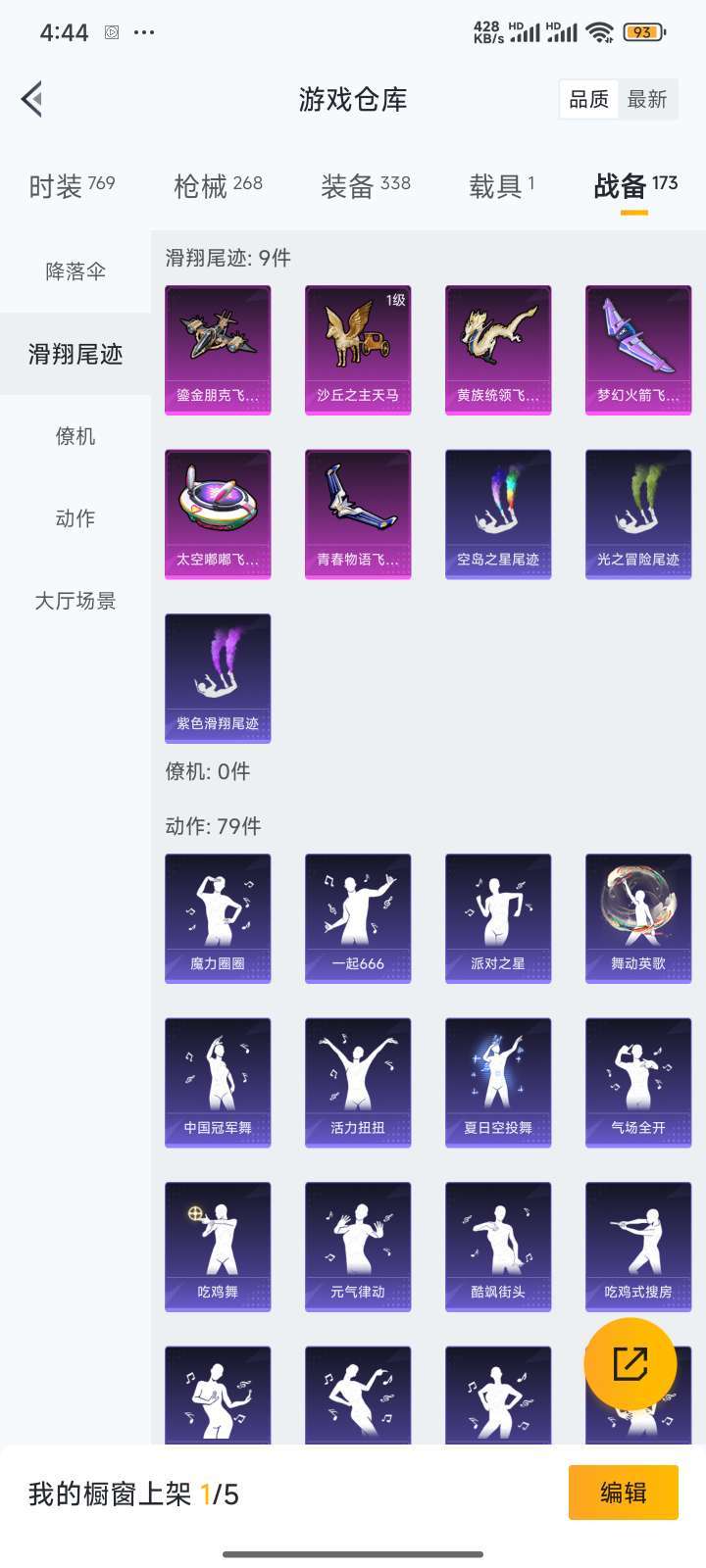Open the 装备 tab
Viewport: 706px width, 1568px height.
(x=366, y=185)
